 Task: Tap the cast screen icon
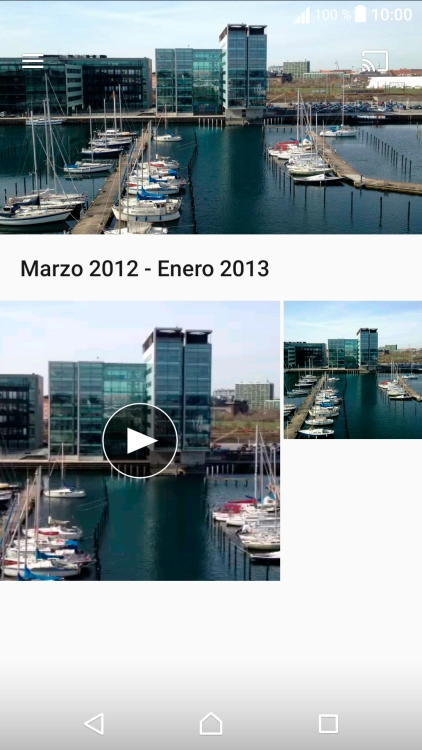point(374,61)
